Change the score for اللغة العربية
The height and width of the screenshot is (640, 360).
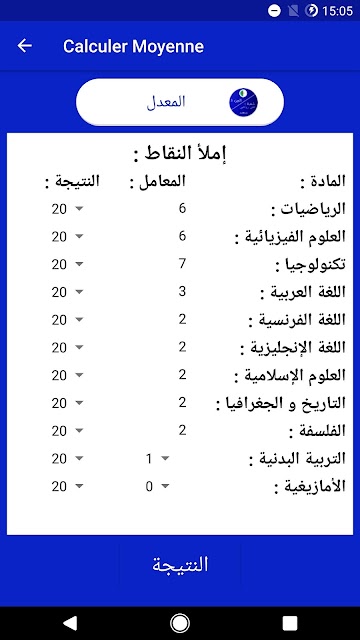coord(67,292)
